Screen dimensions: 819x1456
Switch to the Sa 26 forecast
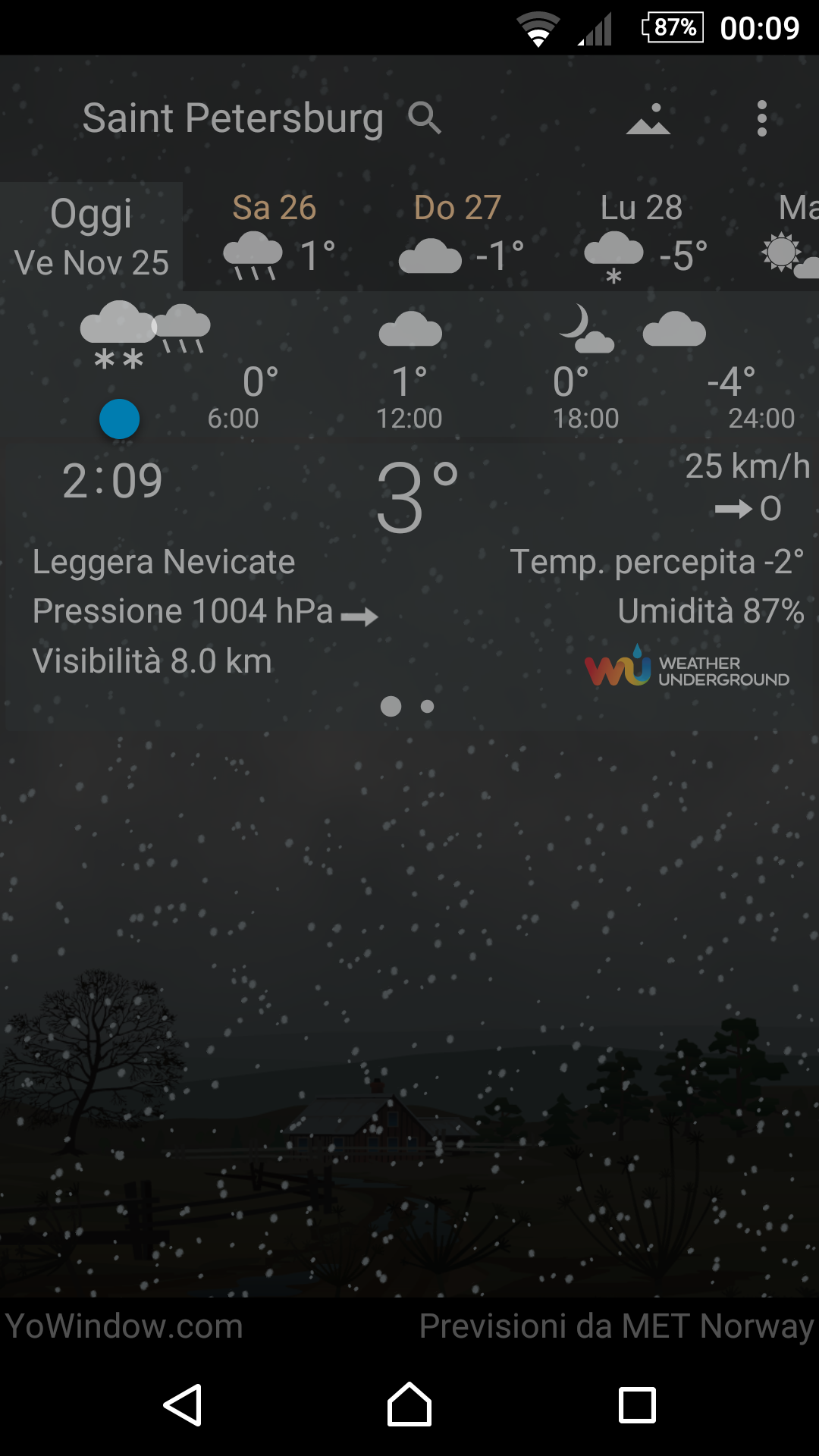(275, 237)
